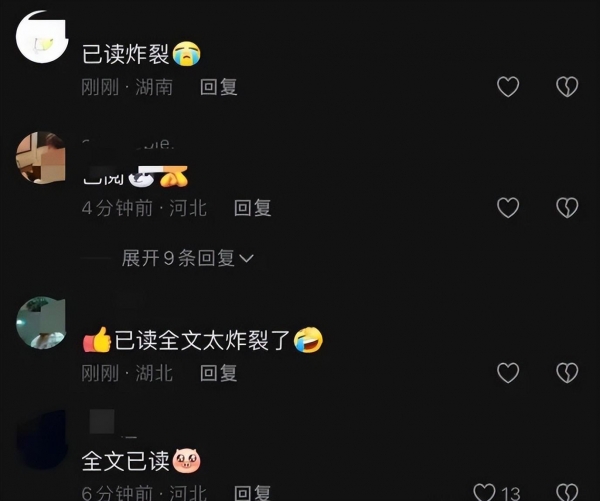Dislike the comment 已读全文太炸裂了
Image resolution: width=600 pixels, height=501 pixels.
(x=567, y=373)
